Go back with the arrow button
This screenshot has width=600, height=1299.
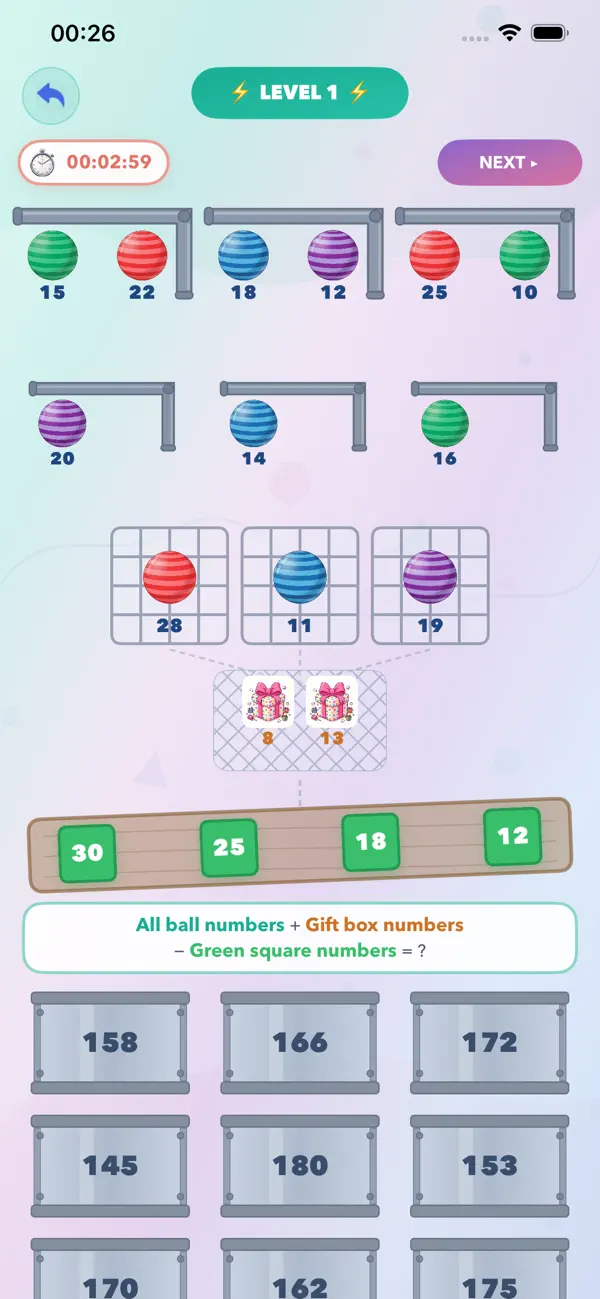tap(51, 96)
